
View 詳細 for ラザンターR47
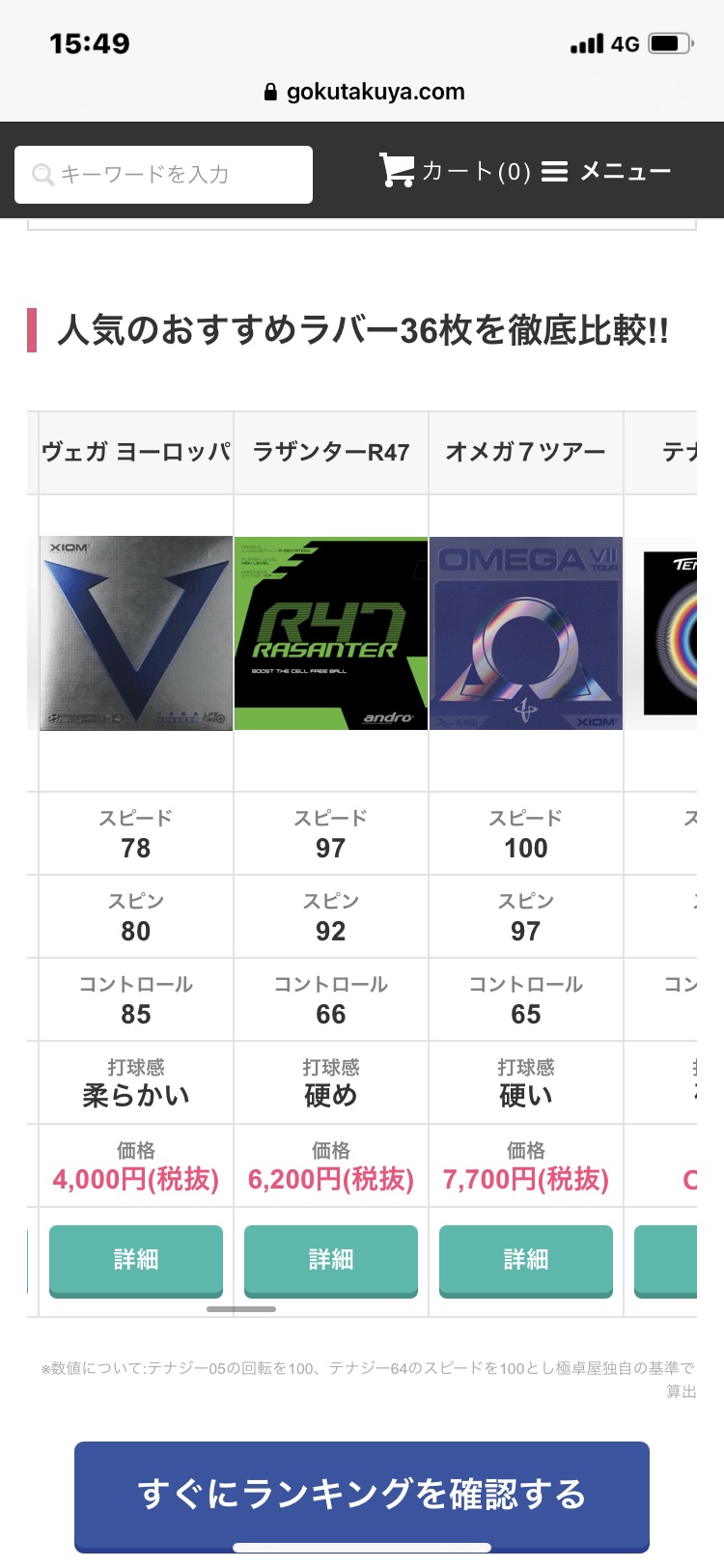click(331, 1260)
